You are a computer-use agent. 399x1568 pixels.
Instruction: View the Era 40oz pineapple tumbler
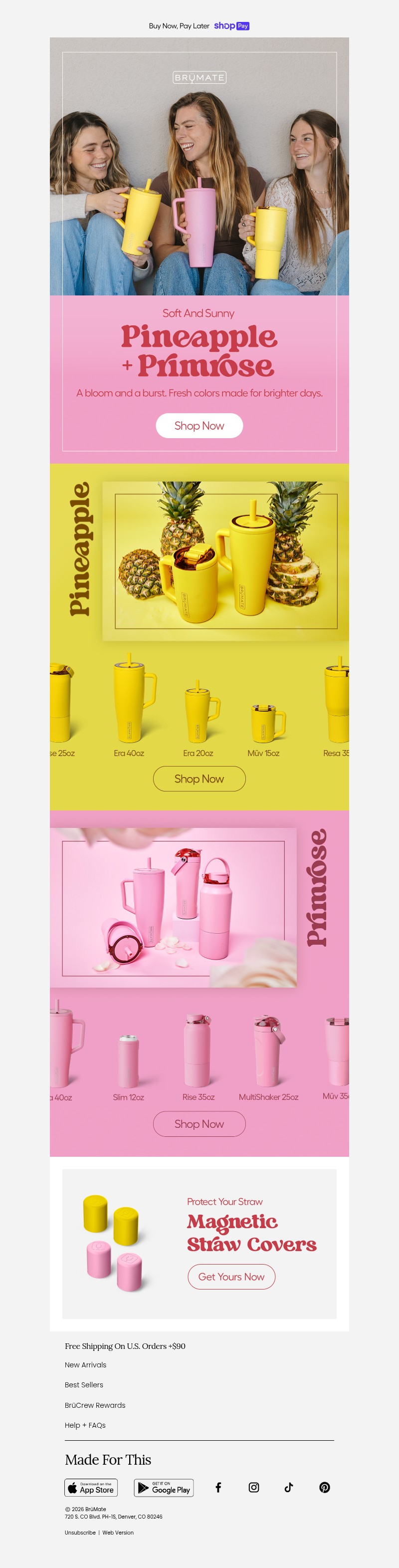[129, 706]
